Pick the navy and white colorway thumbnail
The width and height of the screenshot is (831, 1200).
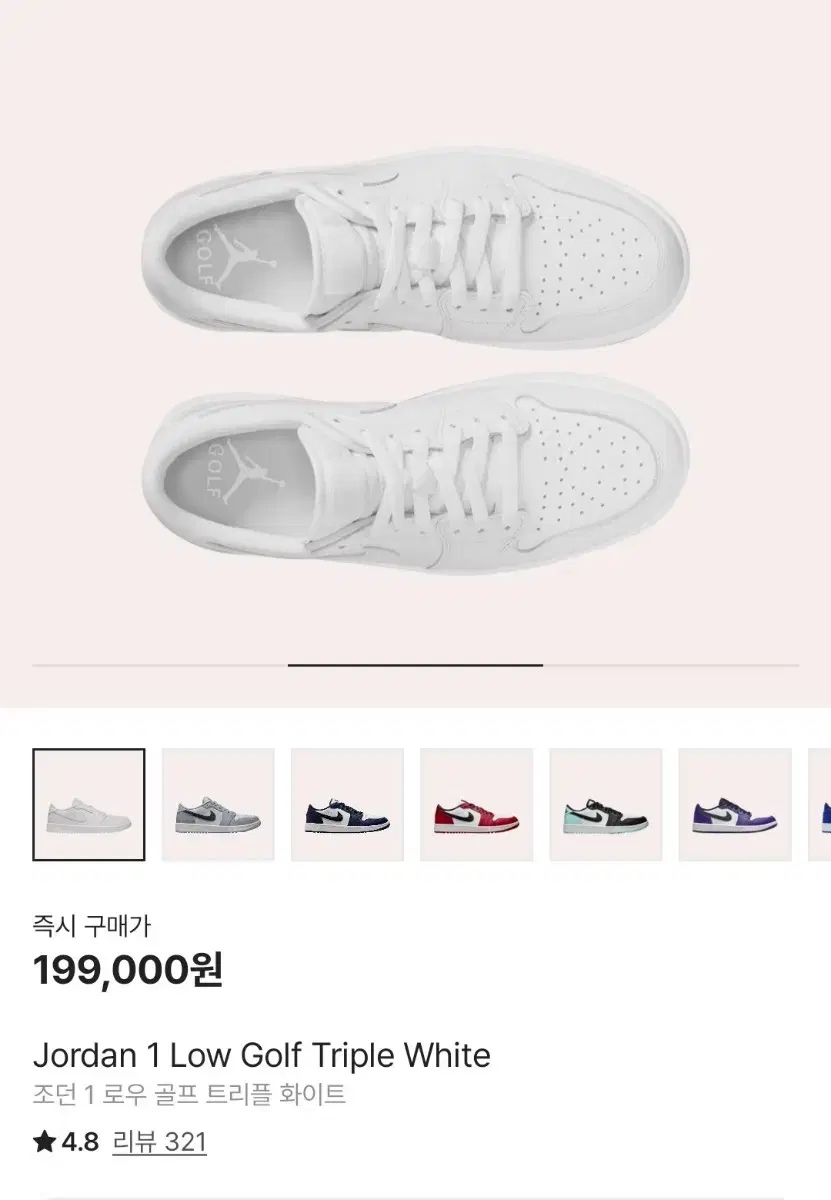[347, 804]
